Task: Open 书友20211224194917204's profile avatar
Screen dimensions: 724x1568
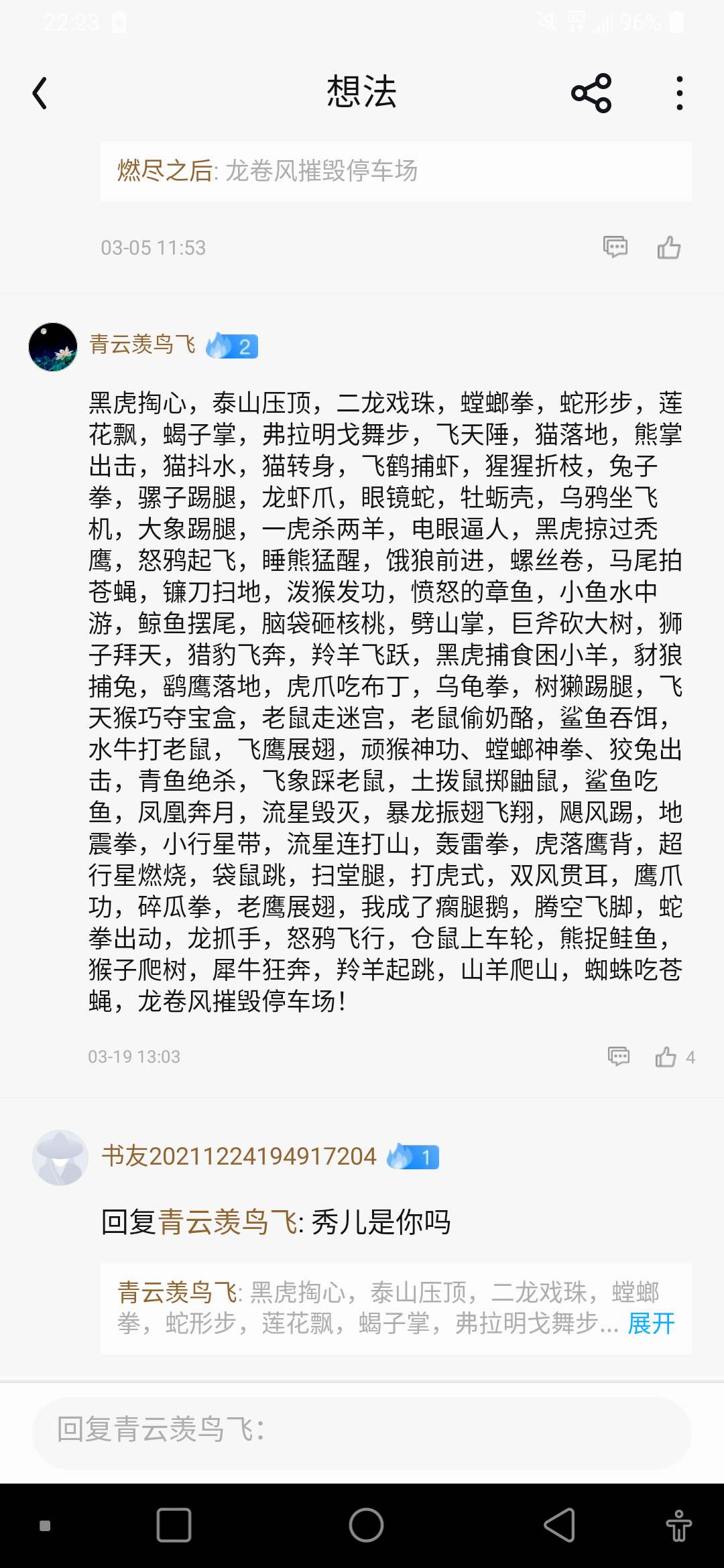Action: click(x=60, y=1157)
